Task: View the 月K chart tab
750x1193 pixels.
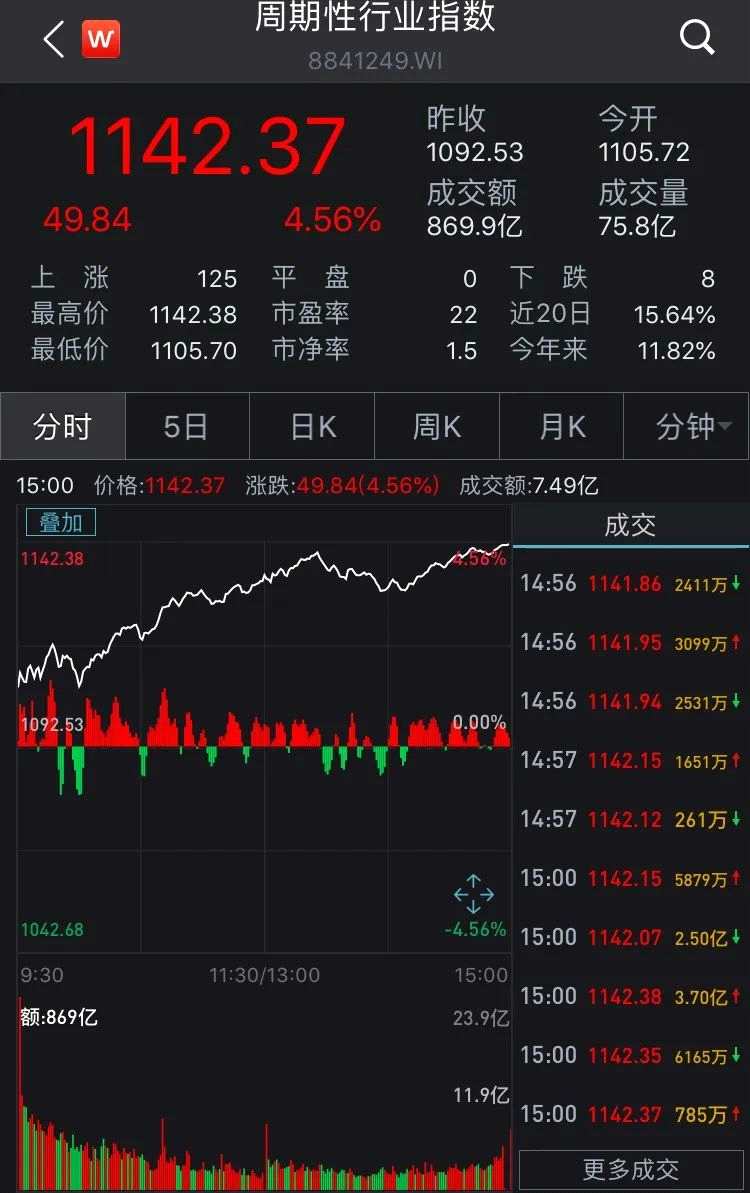Action: 562,427
